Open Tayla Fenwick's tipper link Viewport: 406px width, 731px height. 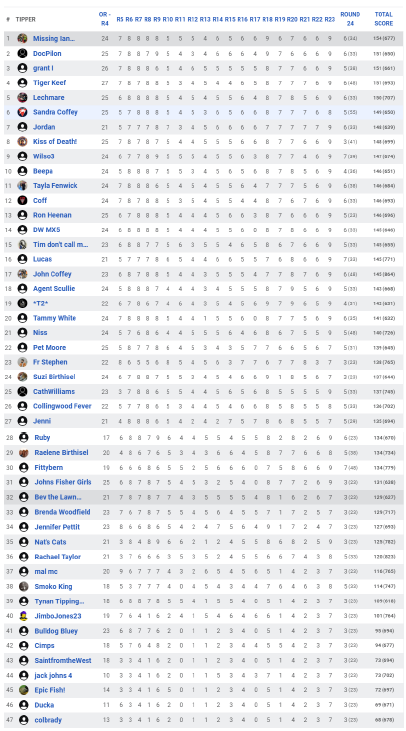55,186
